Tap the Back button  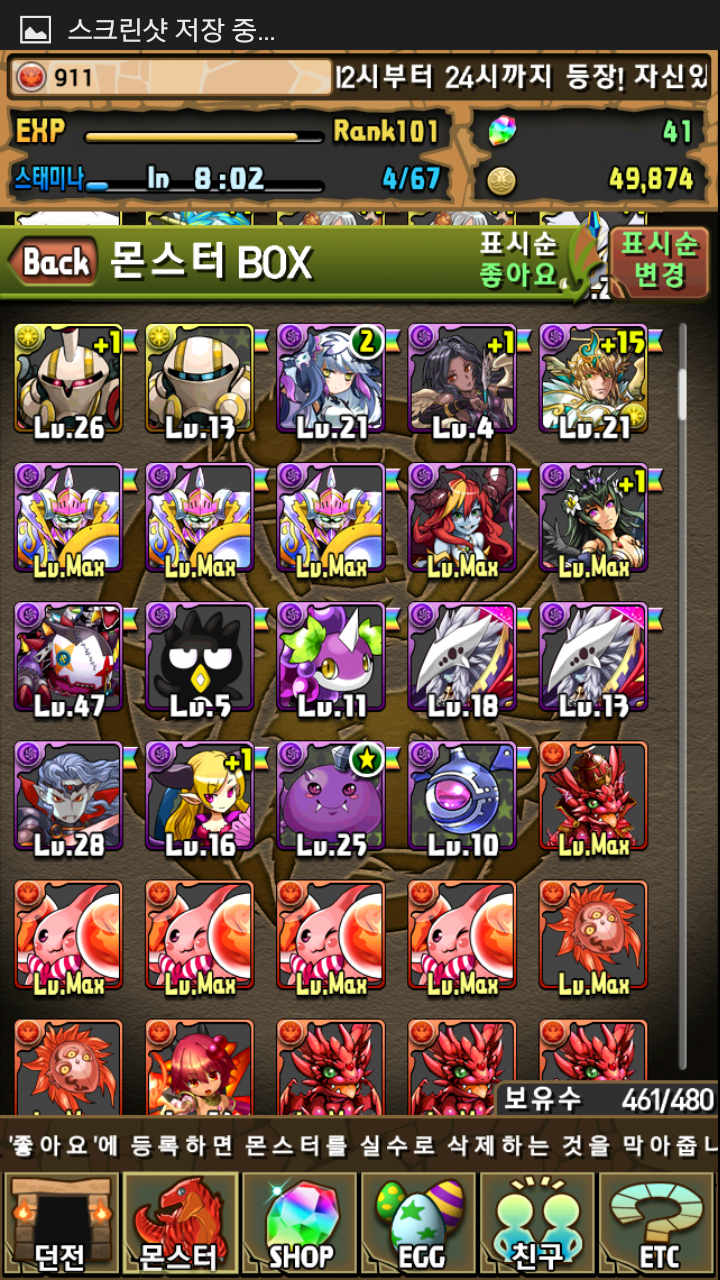[57, 262]
